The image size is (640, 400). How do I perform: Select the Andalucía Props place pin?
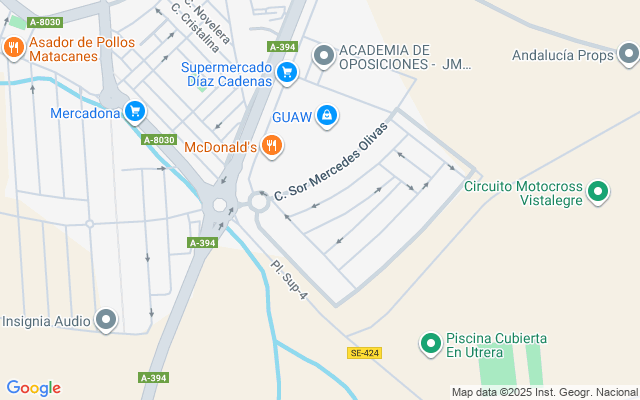pos(628,55)
